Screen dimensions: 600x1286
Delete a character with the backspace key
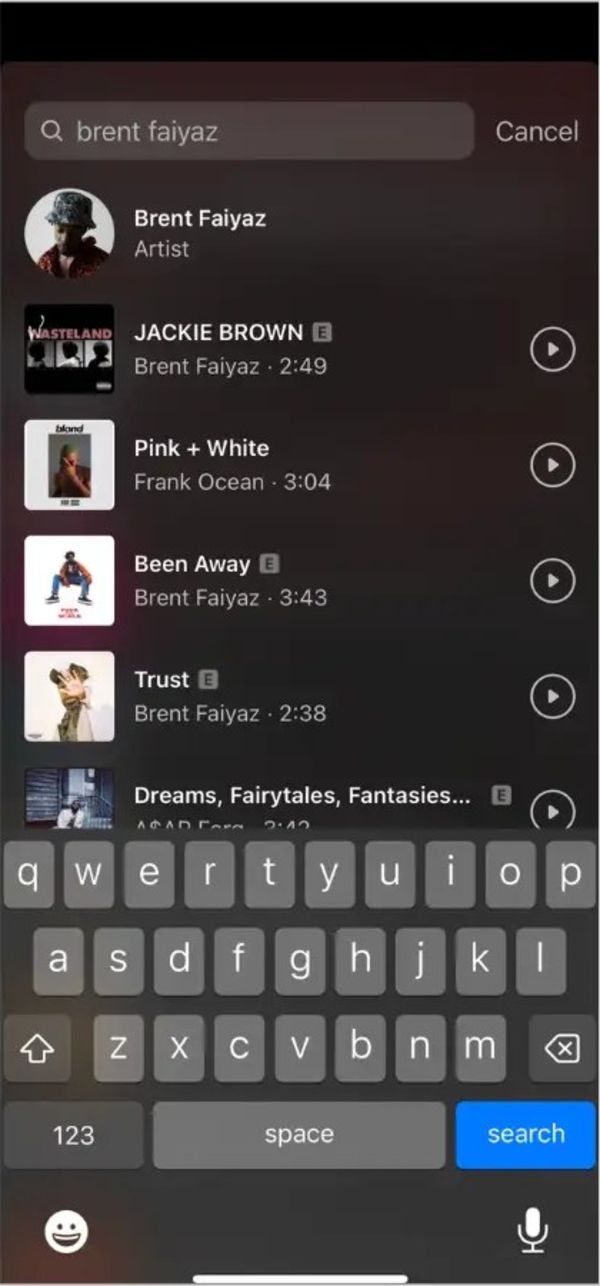click(x=561, y=1048)
